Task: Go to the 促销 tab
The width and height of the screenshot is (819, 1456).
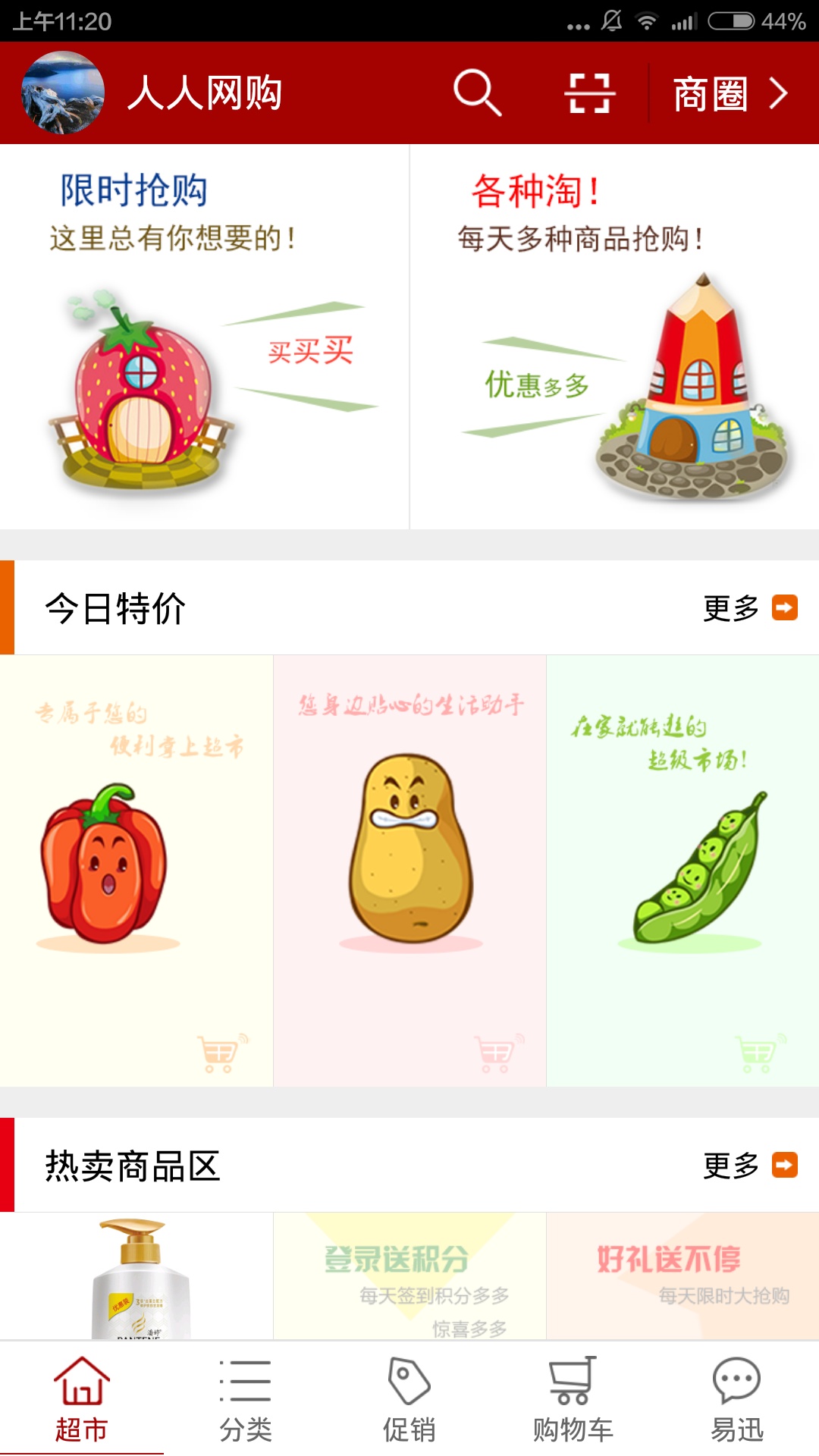Action: click(409, 1399)
